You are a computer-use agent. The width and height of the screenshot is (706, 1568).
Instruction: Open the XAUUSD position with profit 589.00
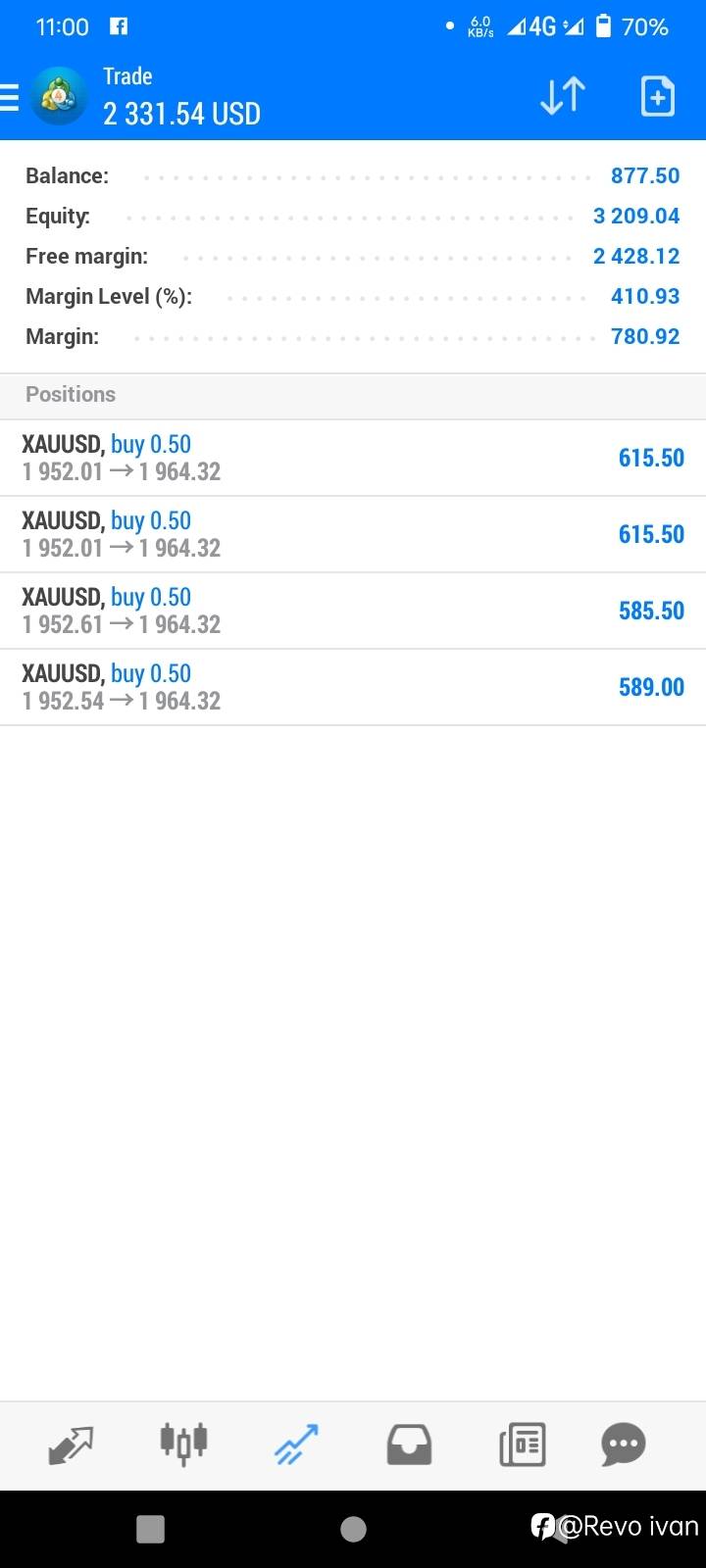click(353, 687)
